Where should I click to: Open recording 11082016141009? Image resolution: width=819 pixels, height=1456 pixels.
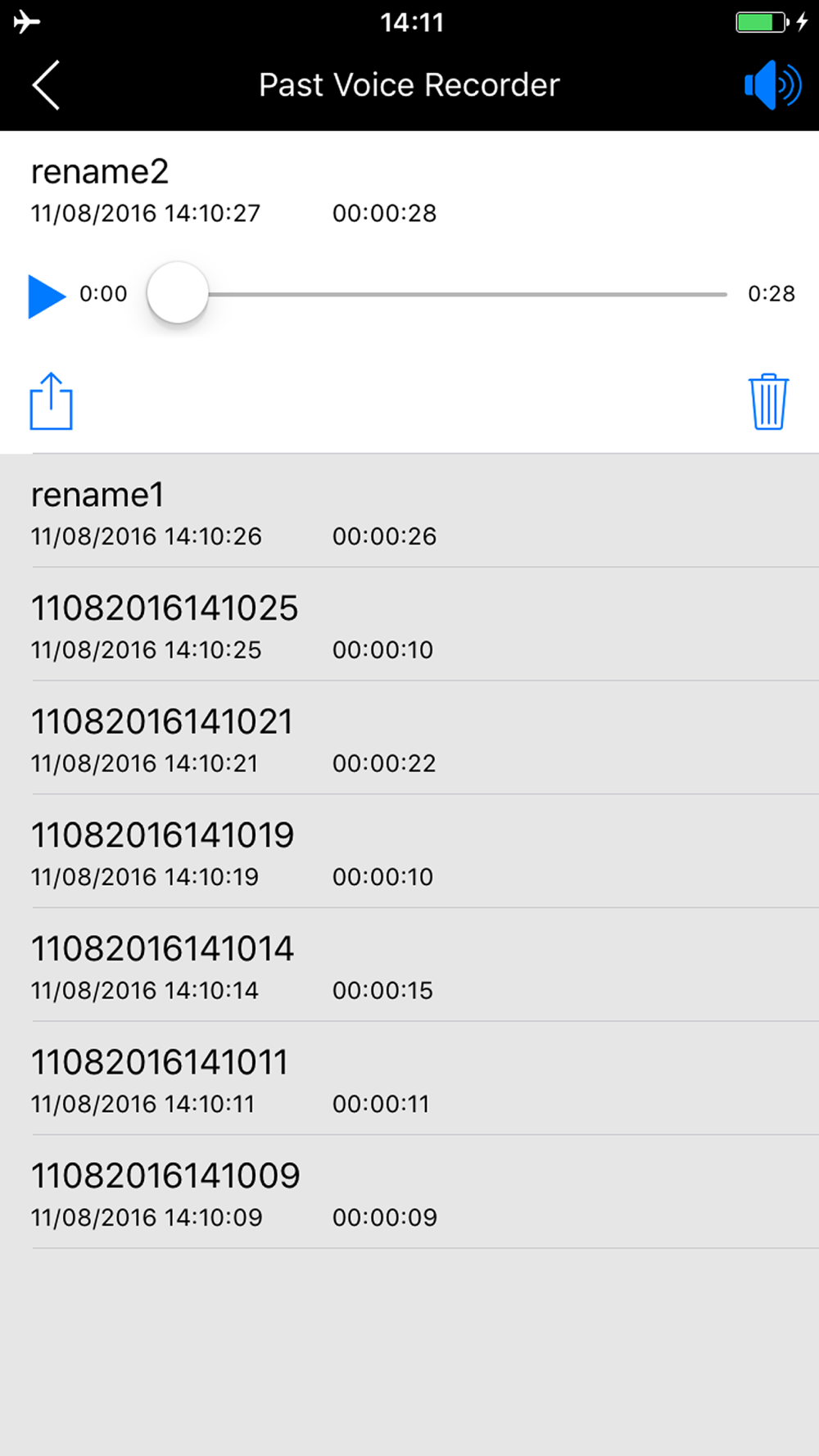coord(409,1193)
